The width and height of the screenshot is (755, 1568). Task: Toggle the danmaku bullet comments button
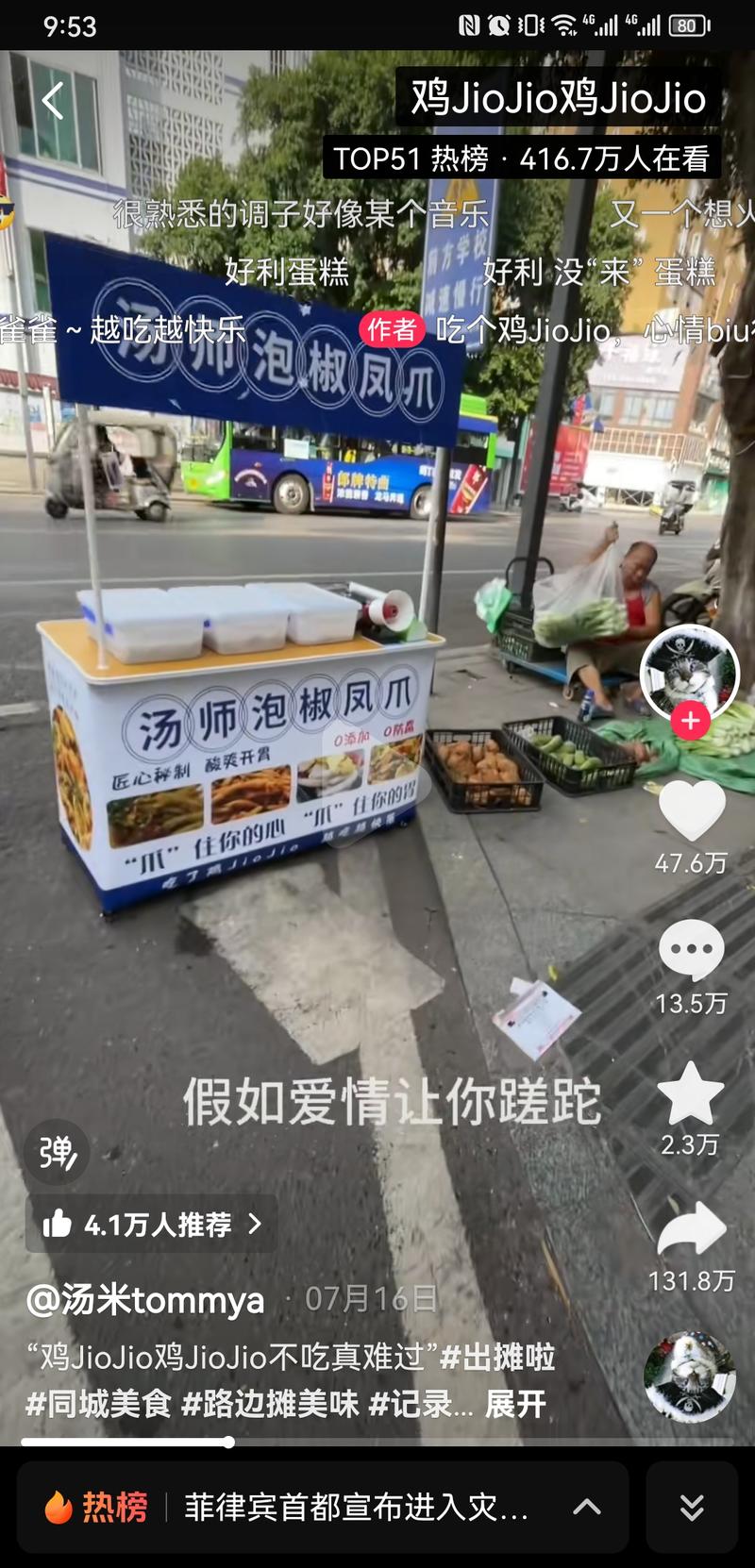pyautogui.click(x=58, y=1152)
